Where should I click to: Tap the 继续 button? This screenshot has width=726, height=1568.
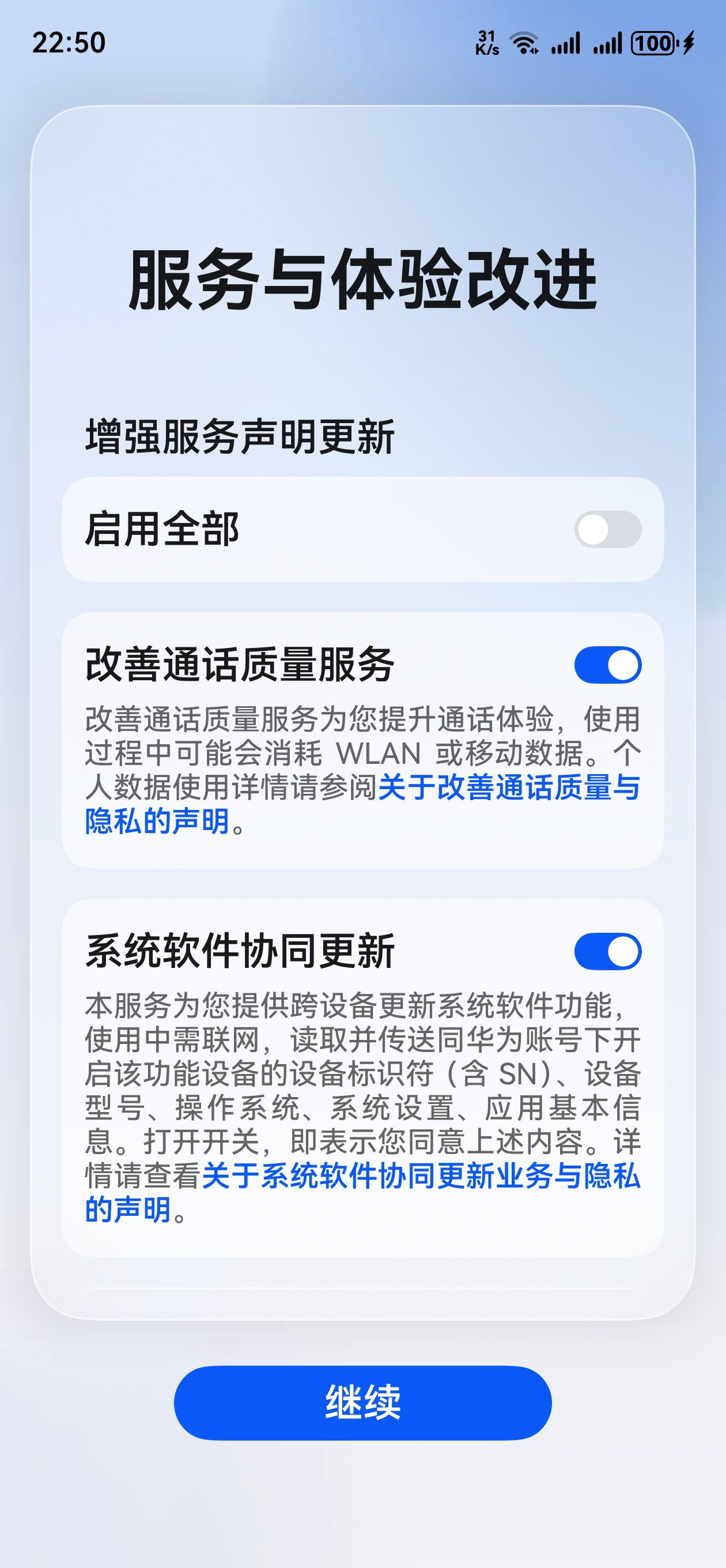tap(362, 1403)
